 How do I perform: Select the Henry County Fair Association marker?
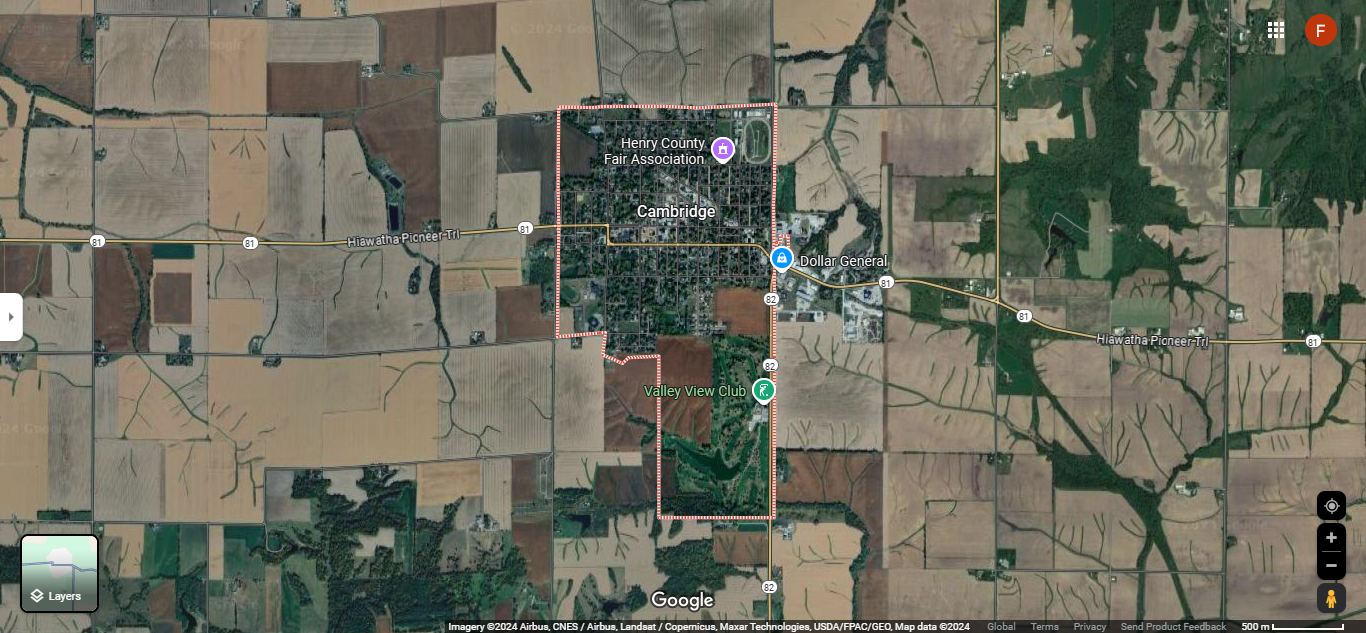click(x=723, y=151)
